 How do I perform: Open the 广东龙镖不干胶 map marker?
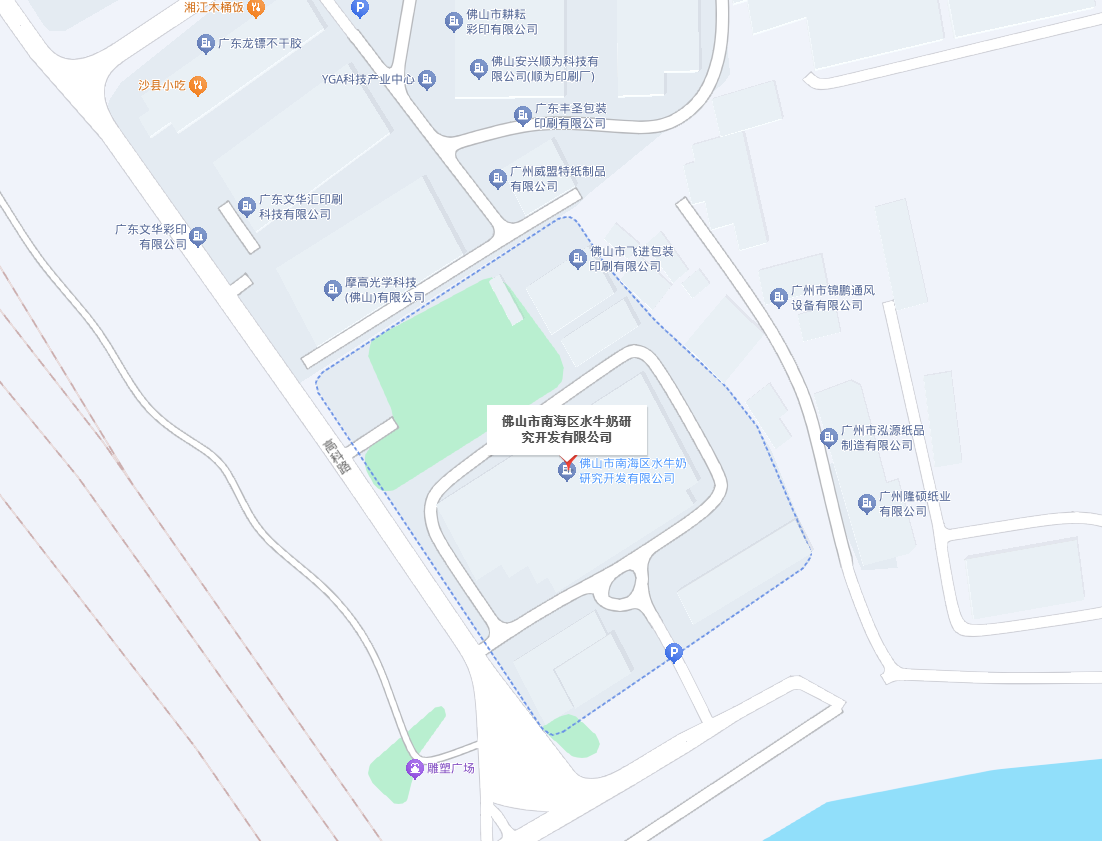coord(206,43)
